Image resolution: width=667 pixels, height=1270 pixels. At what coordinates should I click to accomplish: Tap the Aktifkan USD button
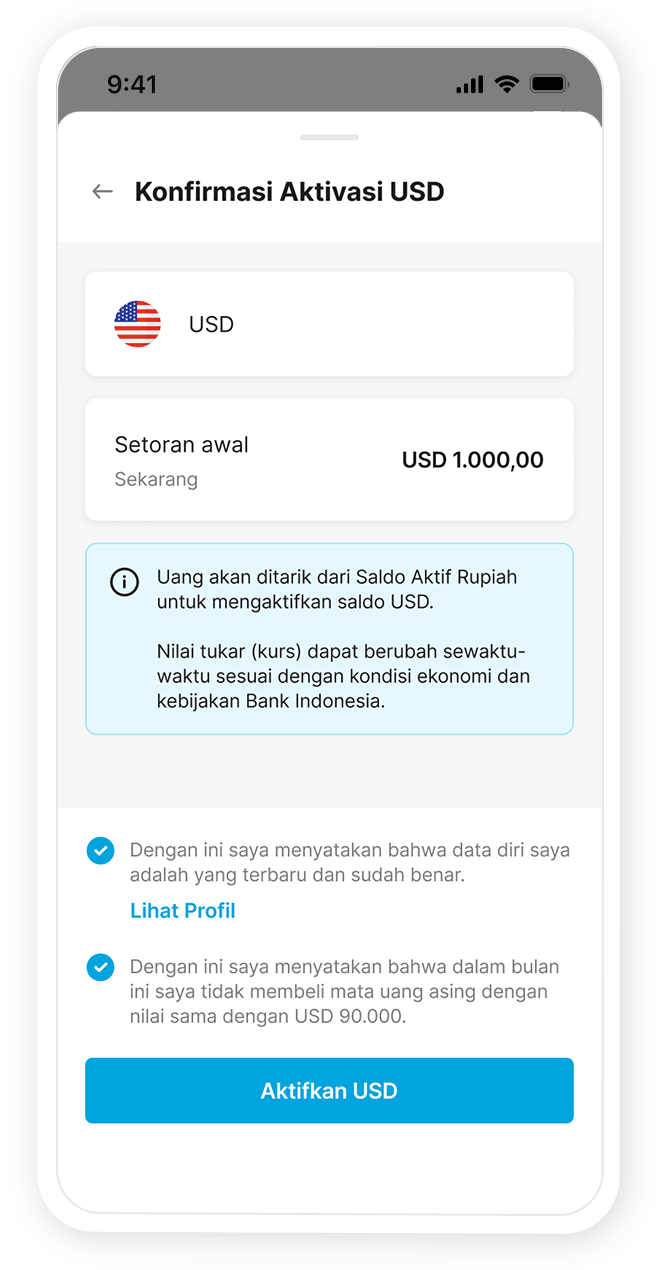click(329, 1091)
